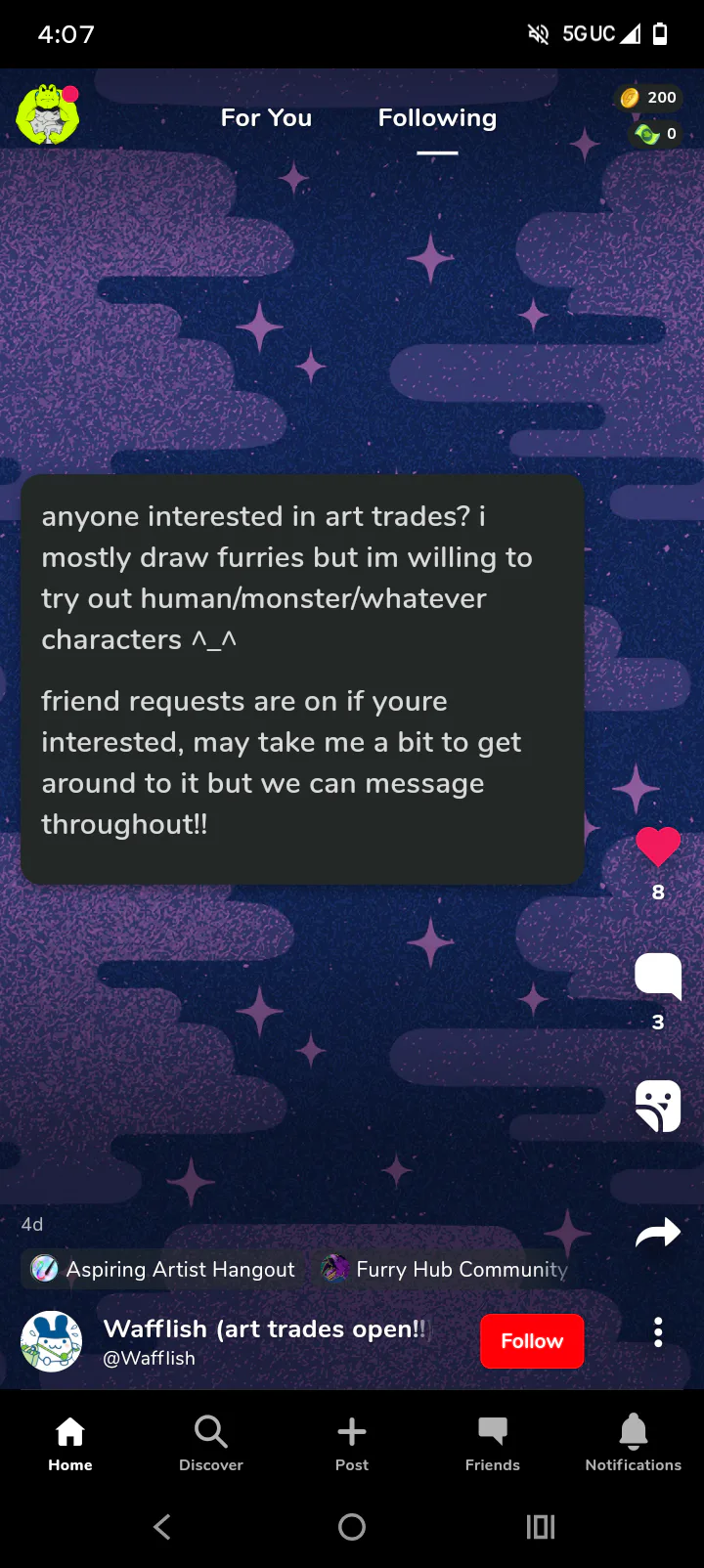704x1568 pixels.
Task: Tap the system back button
Action: coord(162,1527)
